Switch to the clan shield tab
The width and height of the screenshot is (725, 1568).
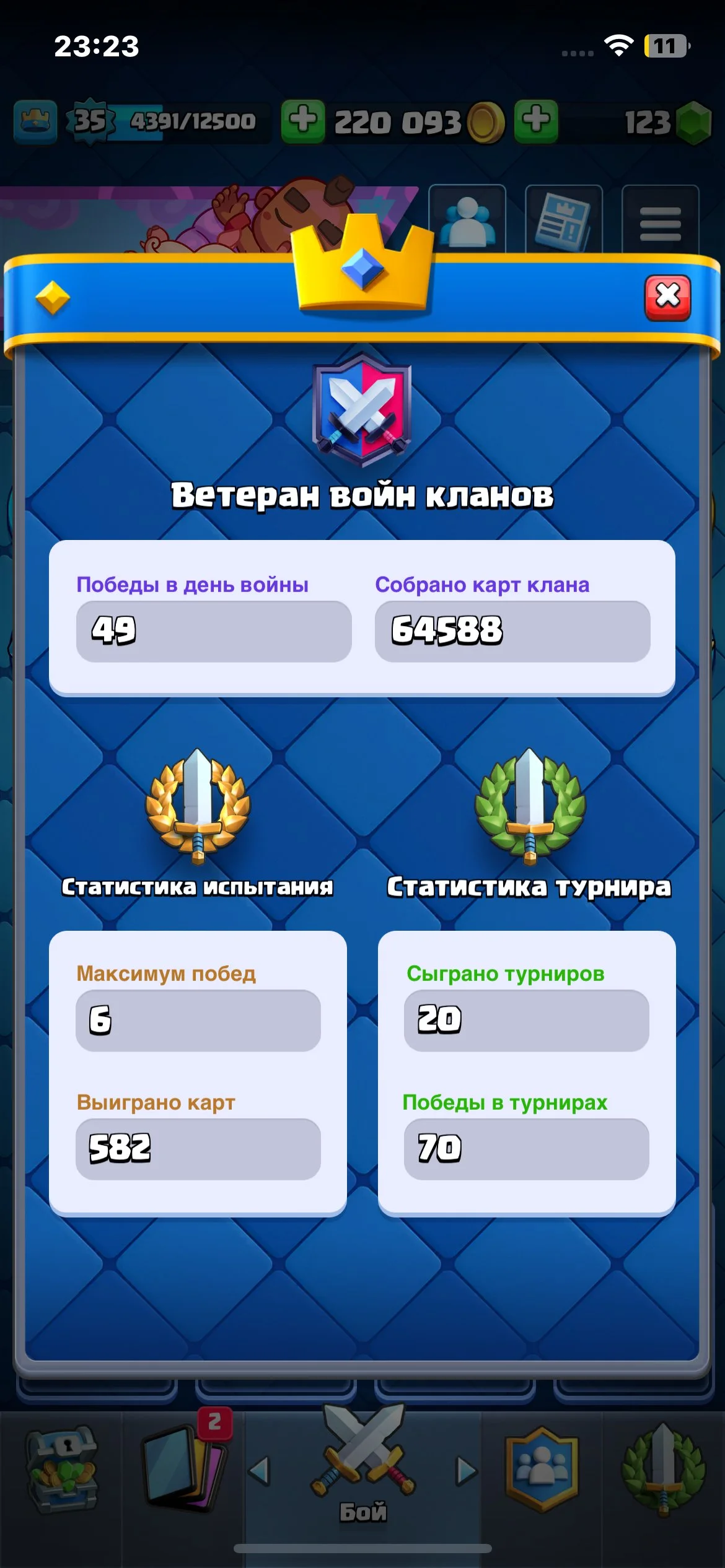click(542, 1469)
